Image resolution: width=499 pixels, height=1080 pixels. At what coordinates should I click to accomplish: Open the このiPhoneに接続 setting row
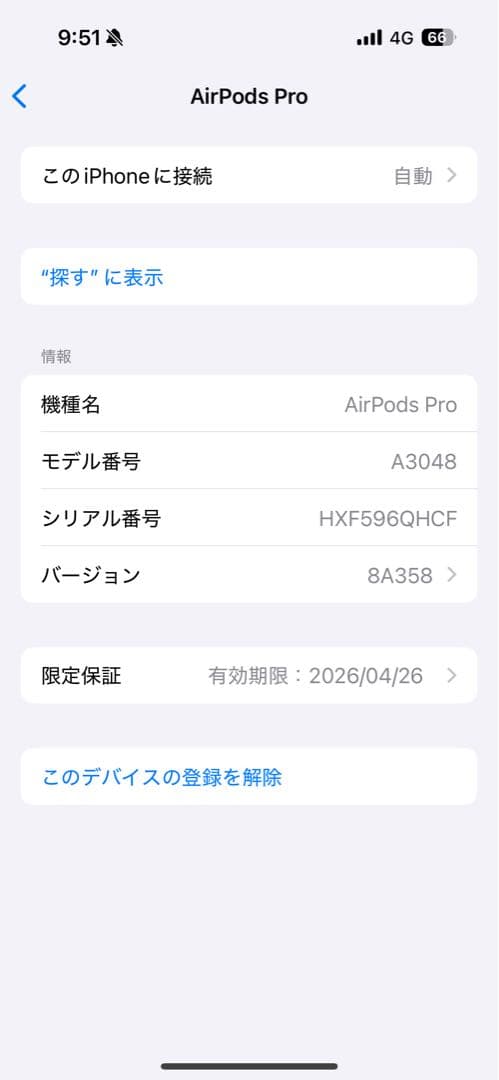(x=249, y=175)
